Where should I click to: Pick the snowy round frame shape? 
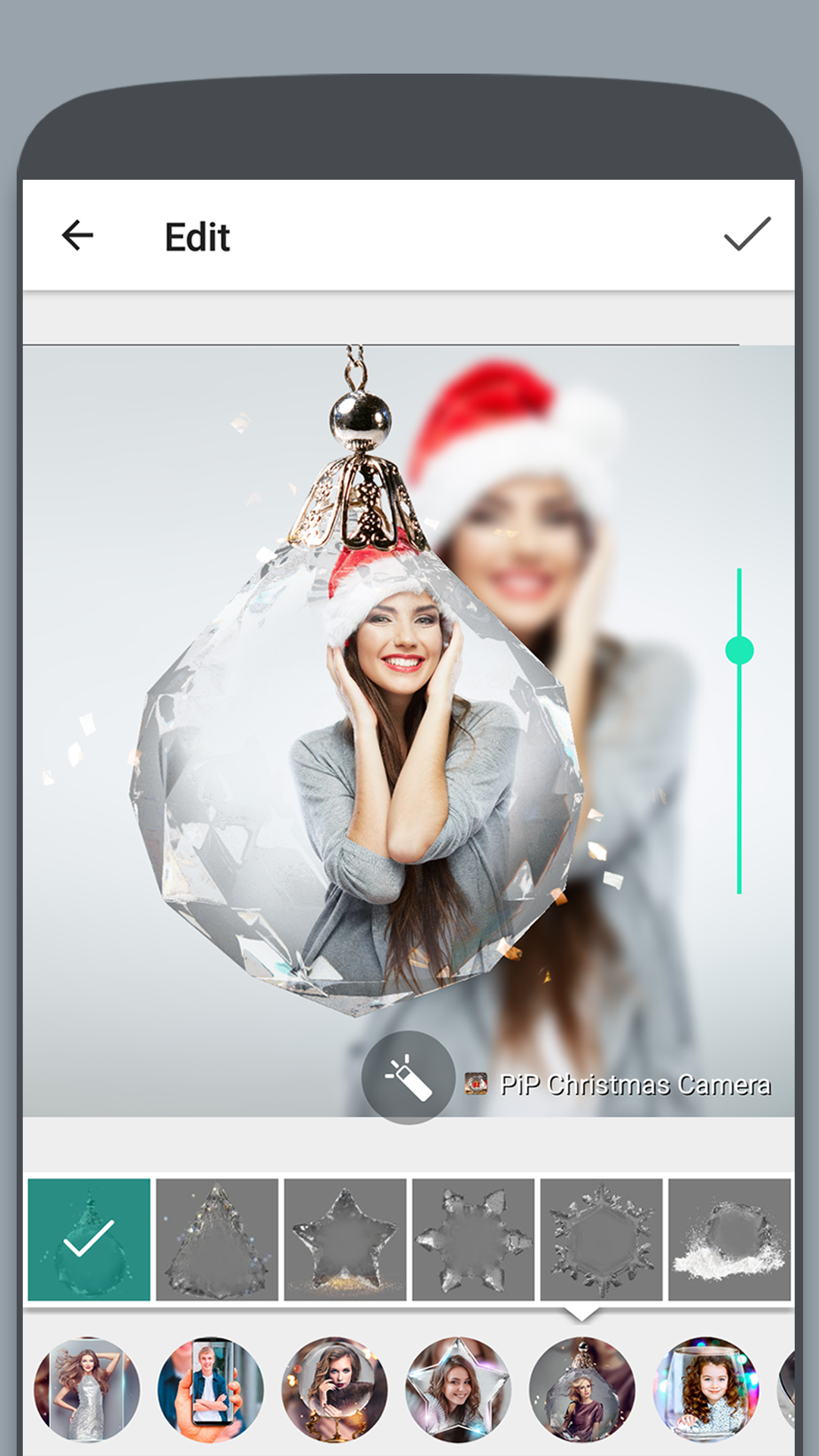click(729, 1240)
